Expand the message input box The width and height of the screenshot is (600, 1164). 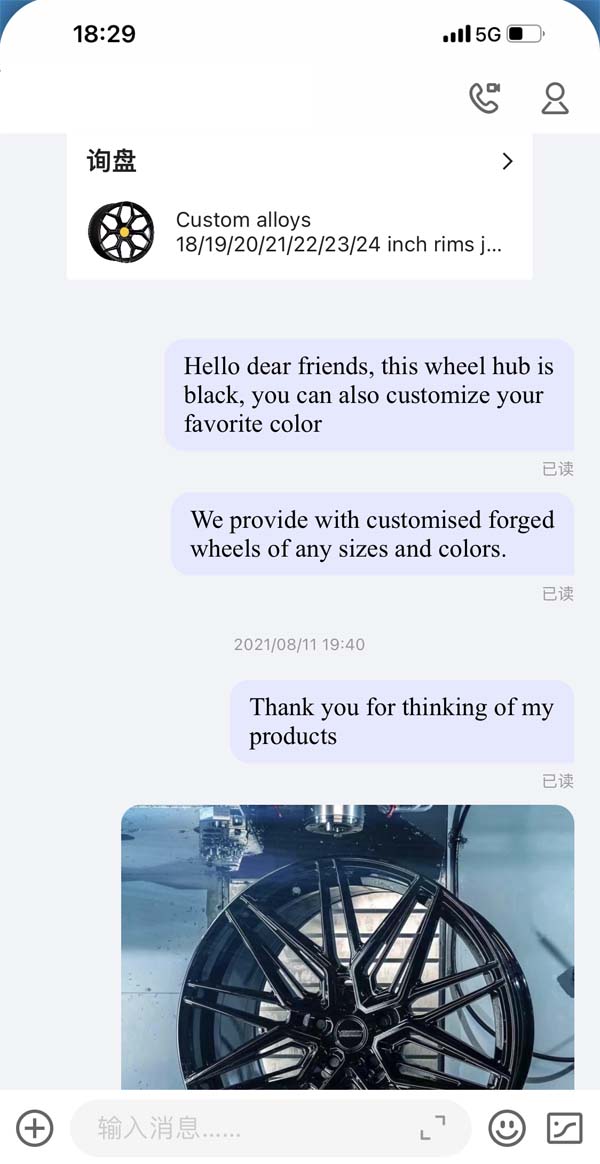pos(433,1128)
